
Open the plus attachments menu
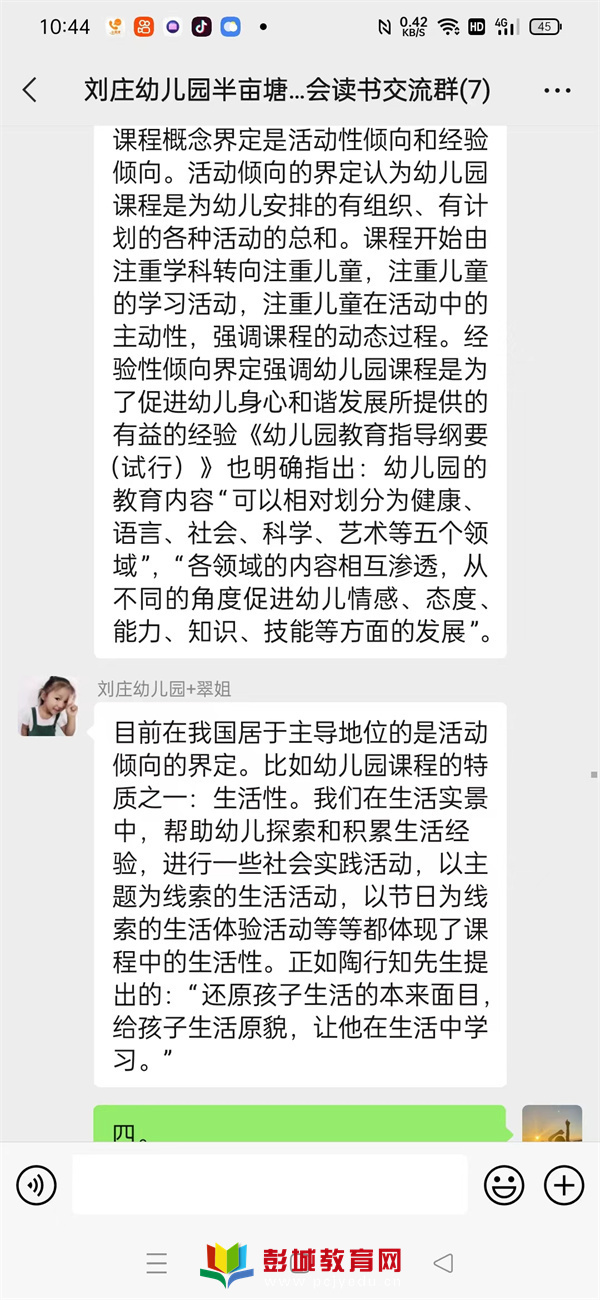click(563, 1185)
